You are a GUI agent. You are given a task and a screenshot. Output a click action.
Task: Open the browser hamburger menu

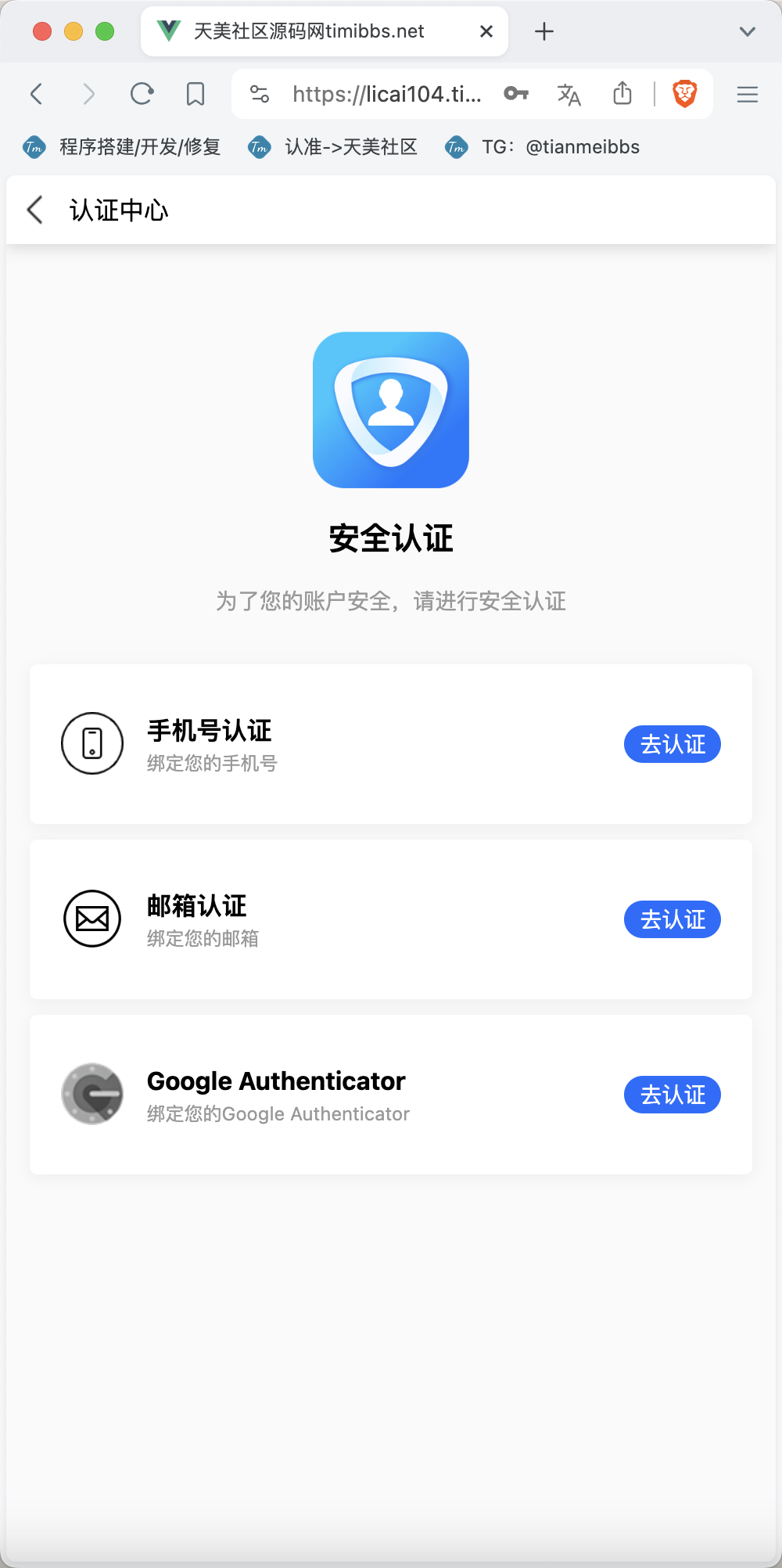748,94
